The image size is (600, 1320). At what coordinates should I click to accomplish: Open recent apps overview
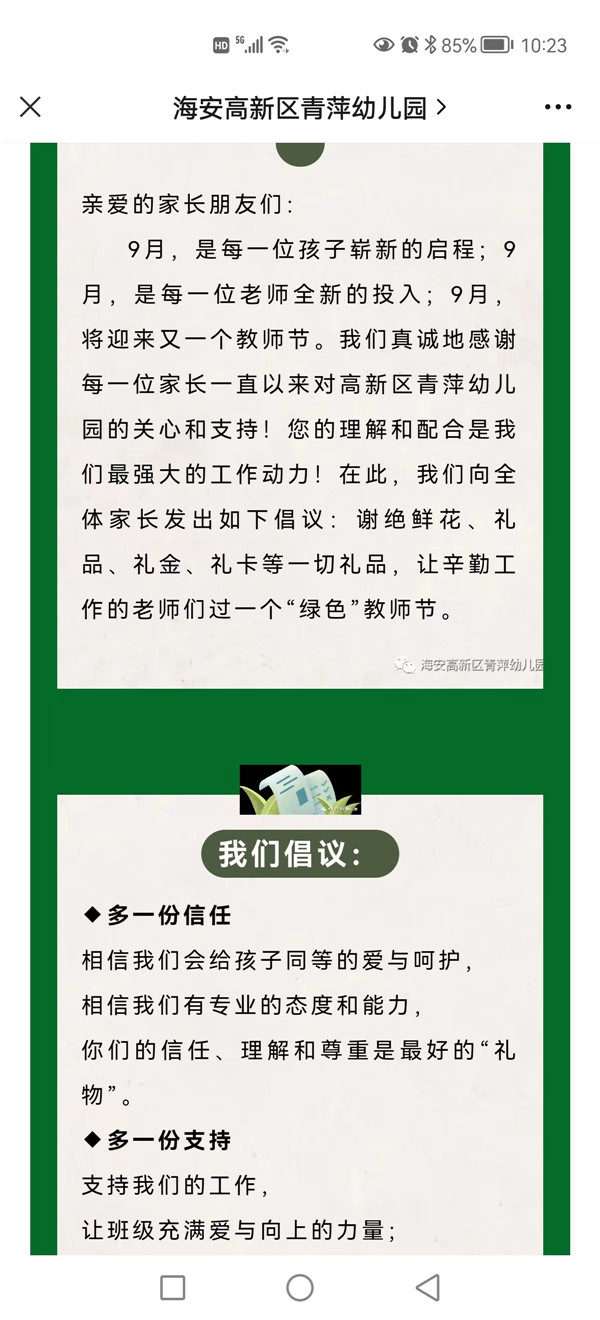(x=173, y=1287)
